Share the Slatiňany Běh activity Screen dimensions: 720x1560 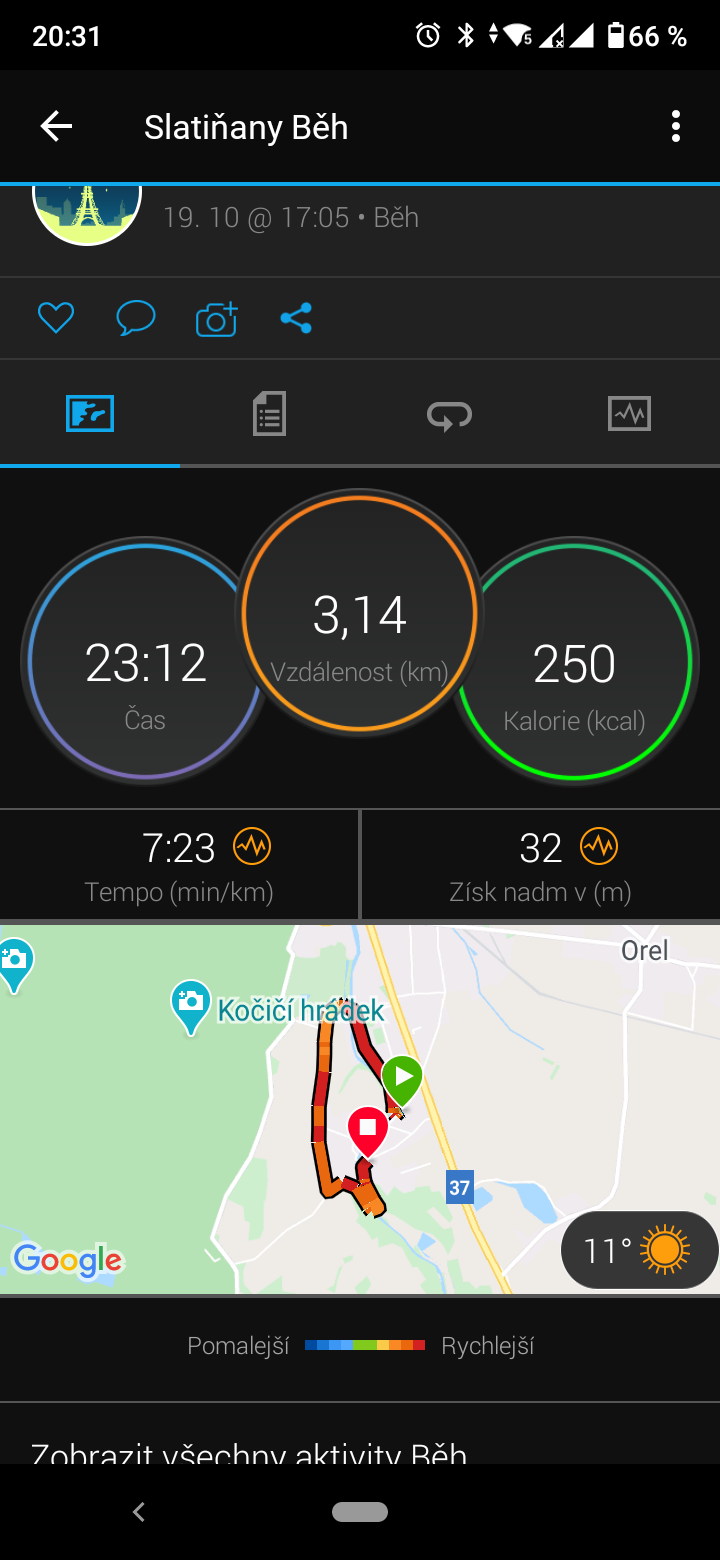click(296, 319)
